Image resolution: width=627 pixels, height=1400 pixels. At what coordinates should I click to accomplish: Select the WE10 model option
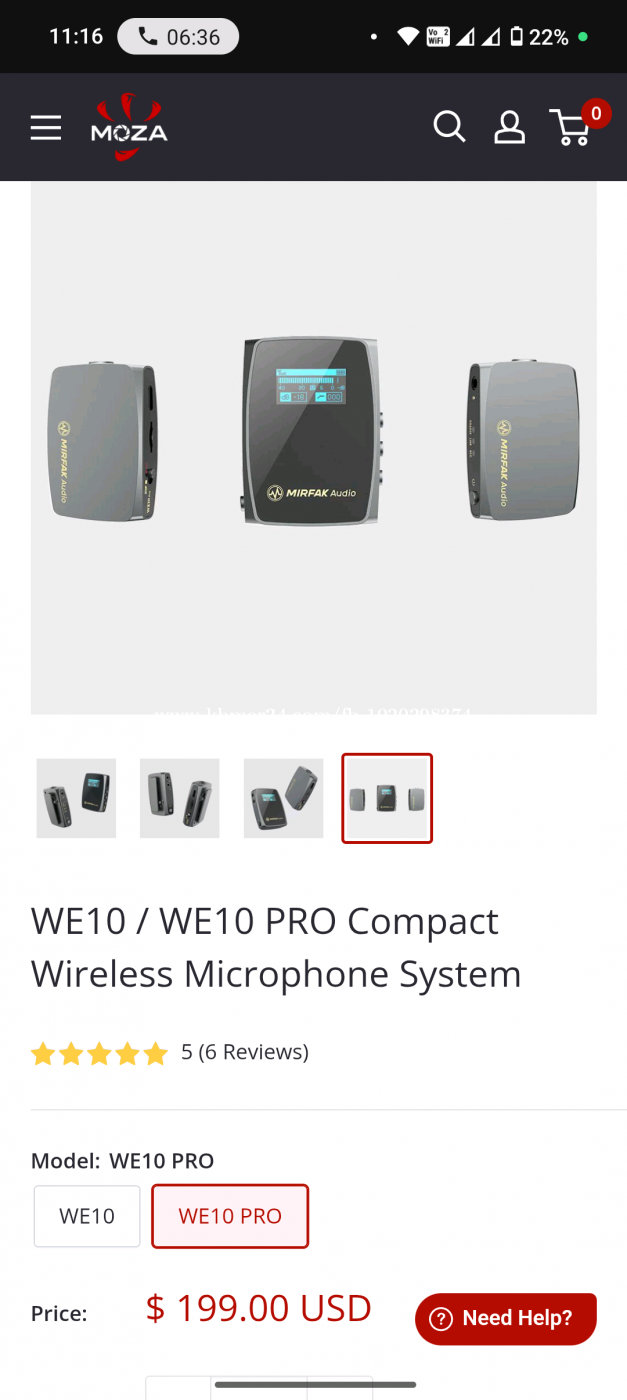[87, 1216]
